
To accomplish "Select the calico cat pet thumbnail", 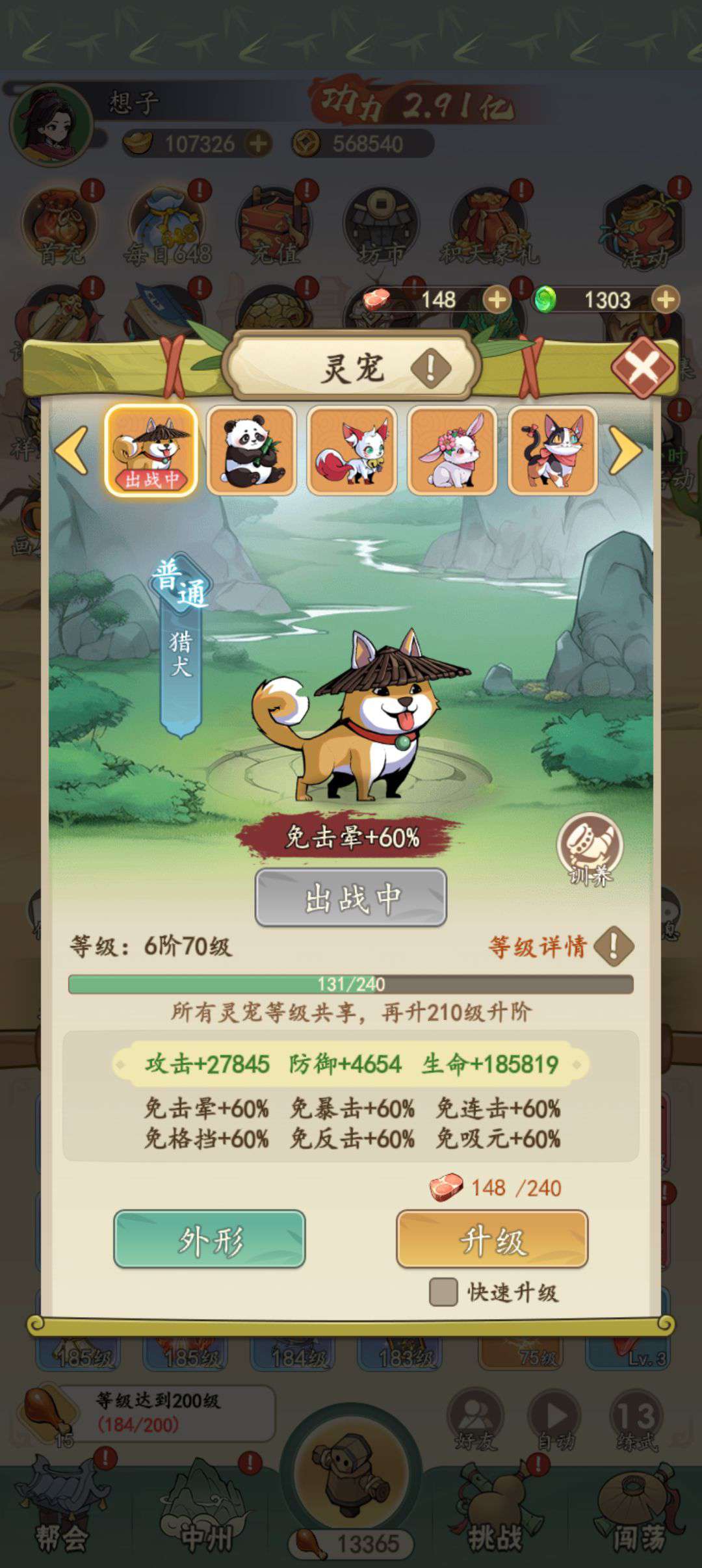I will click(553, 450).
